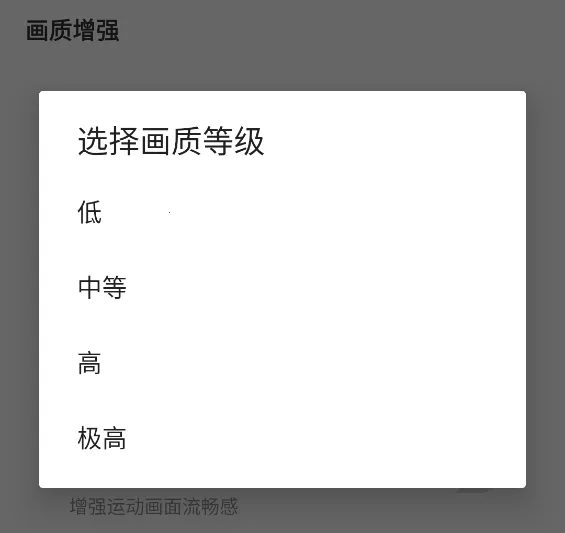Set the quality level to 极高

[x=282, y=439]
